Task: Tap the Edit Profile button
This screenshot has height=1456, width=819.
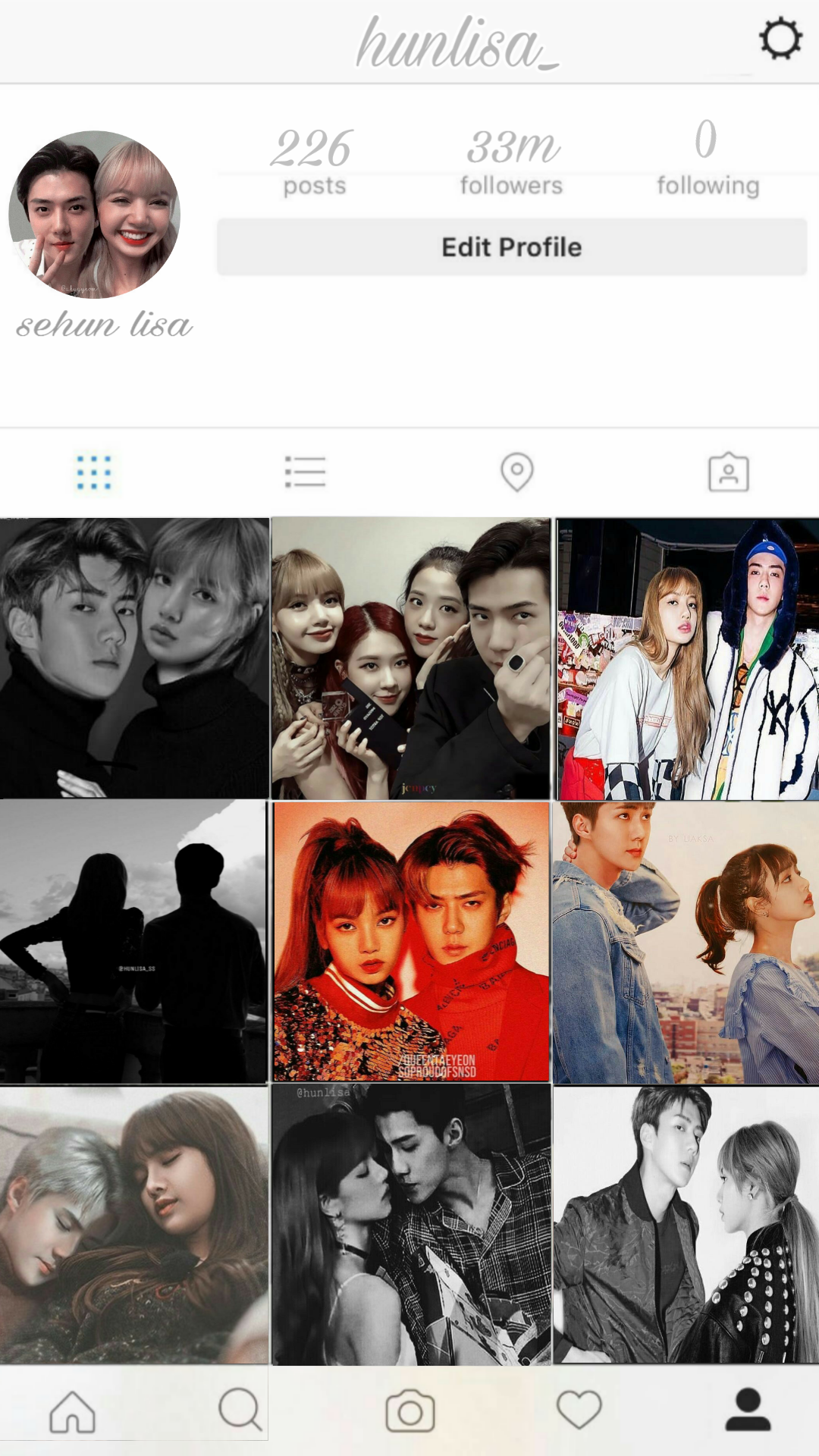Action: pyautogui.click(x=512, y=247)
